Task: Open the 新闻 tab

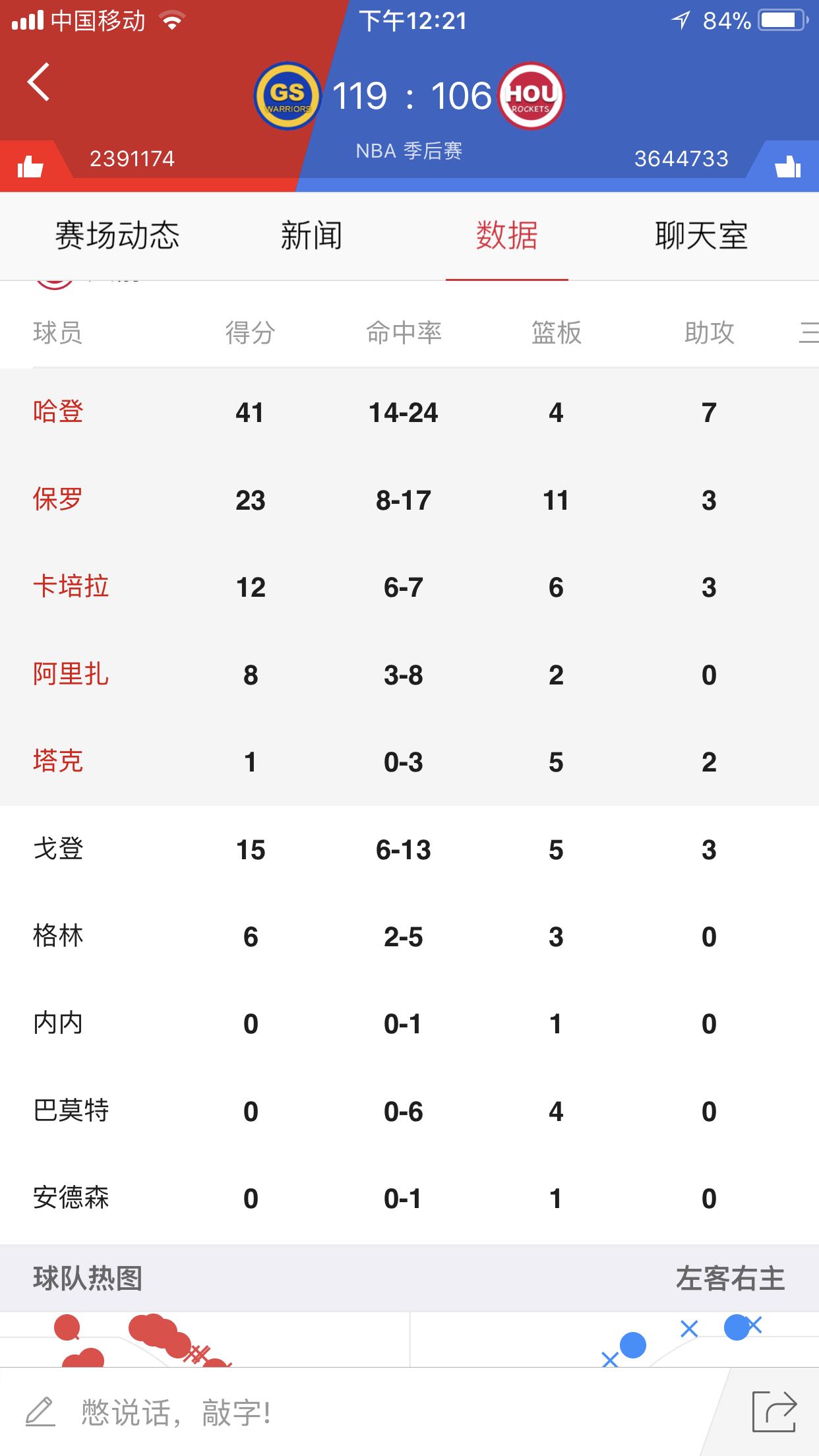Action: (x=312, y=235)
